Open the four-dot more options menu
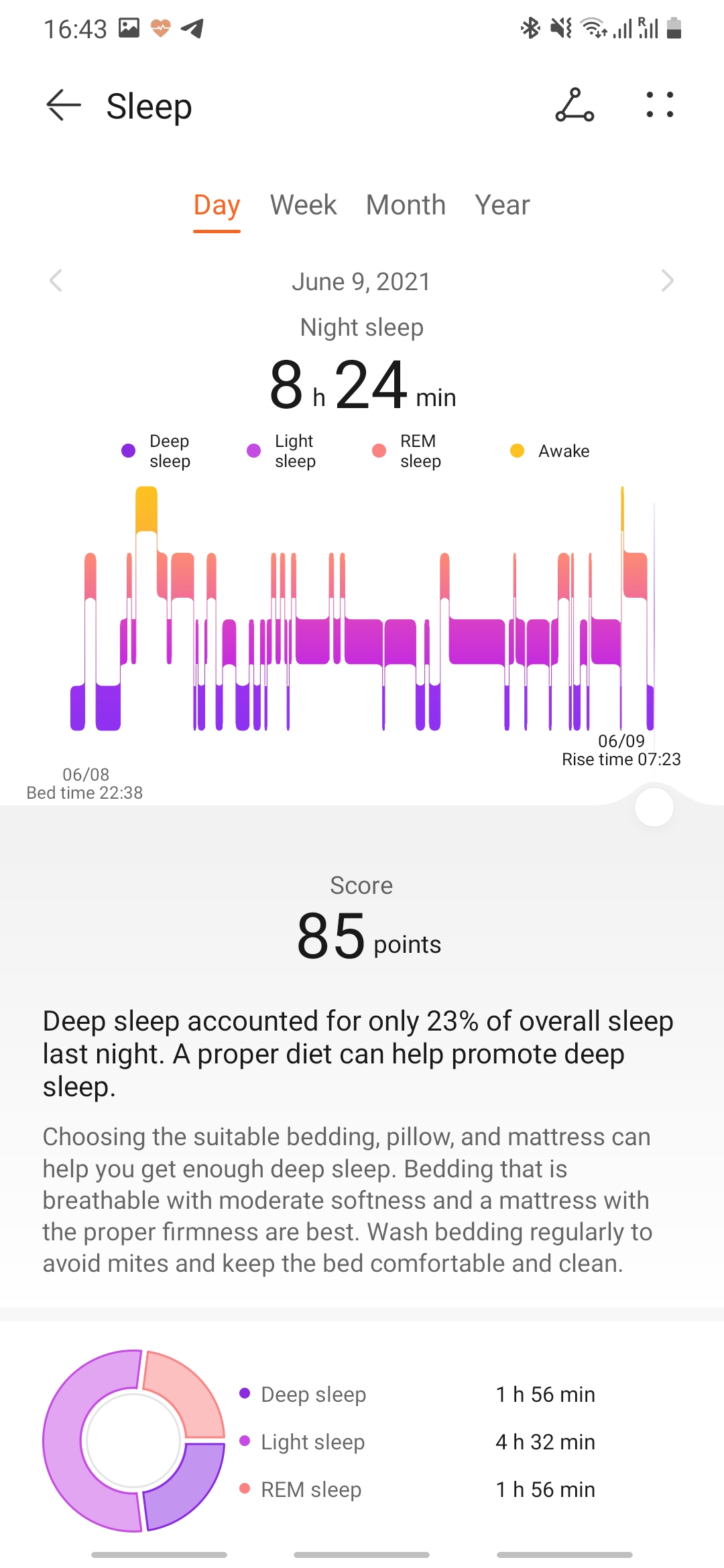This screenshot has width=724, height=1568. (x=660, y=106)
